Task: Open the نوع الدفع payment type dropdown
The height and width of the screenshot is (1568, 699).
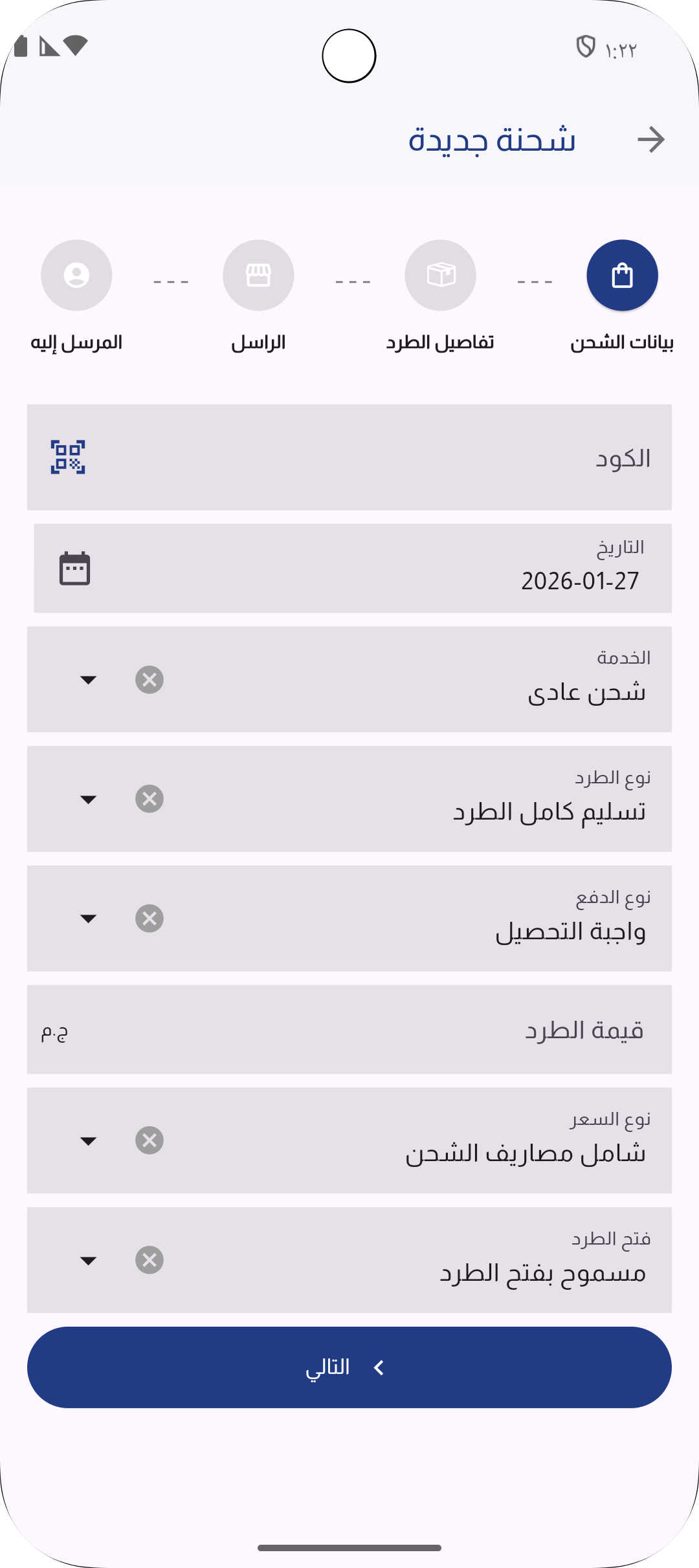Action: pos(88,919)
